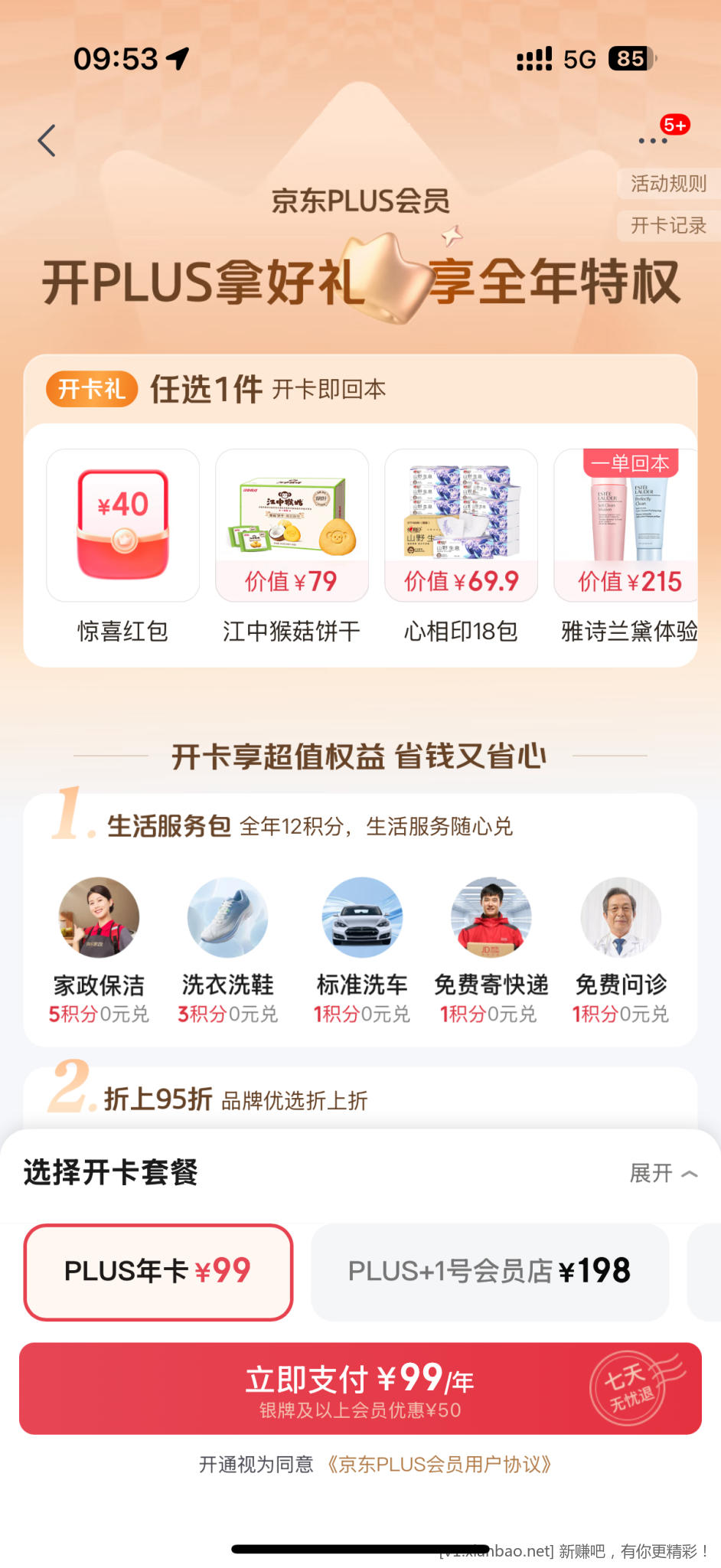
Task: Open the three-dot more menu
Action: [x=652, y=140]
